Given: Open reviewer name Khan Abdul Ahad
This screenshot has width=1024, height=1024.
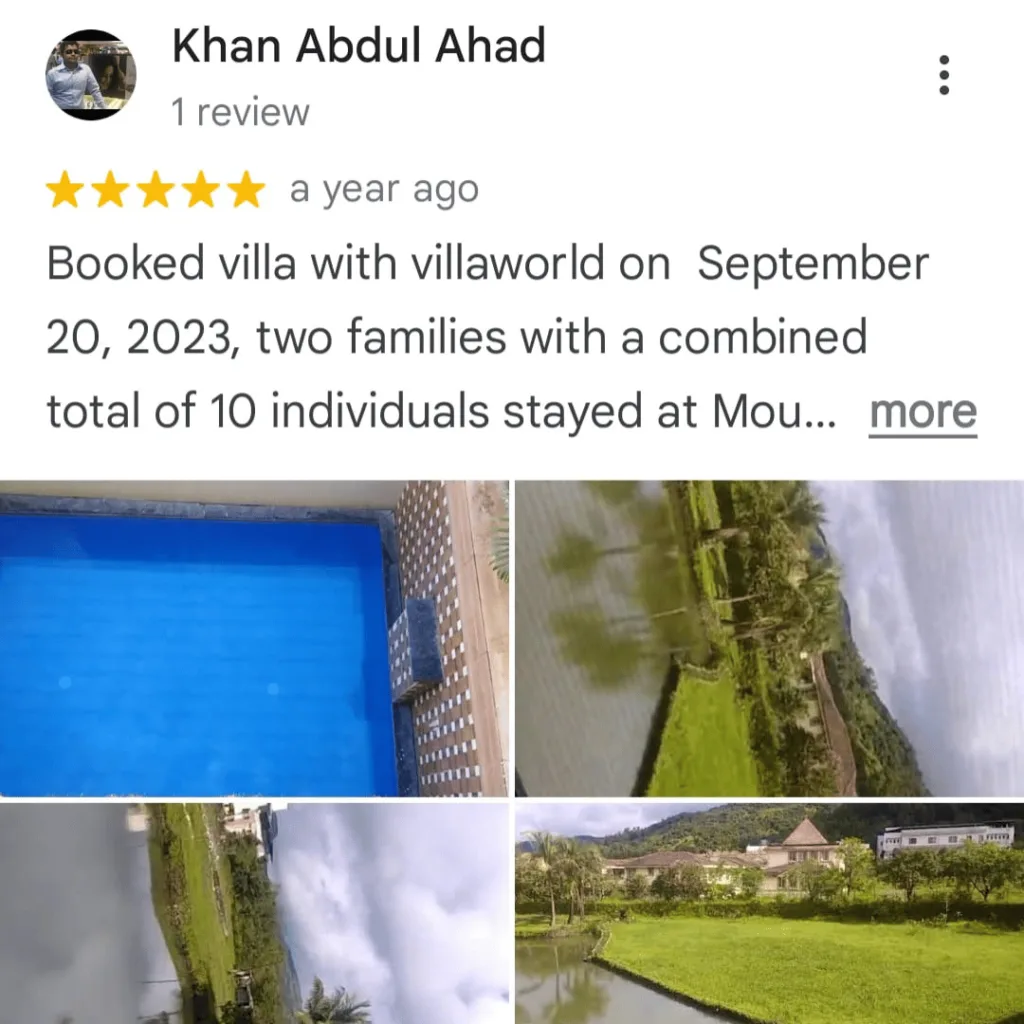Looking at the screenshot, I should point(359,47).
